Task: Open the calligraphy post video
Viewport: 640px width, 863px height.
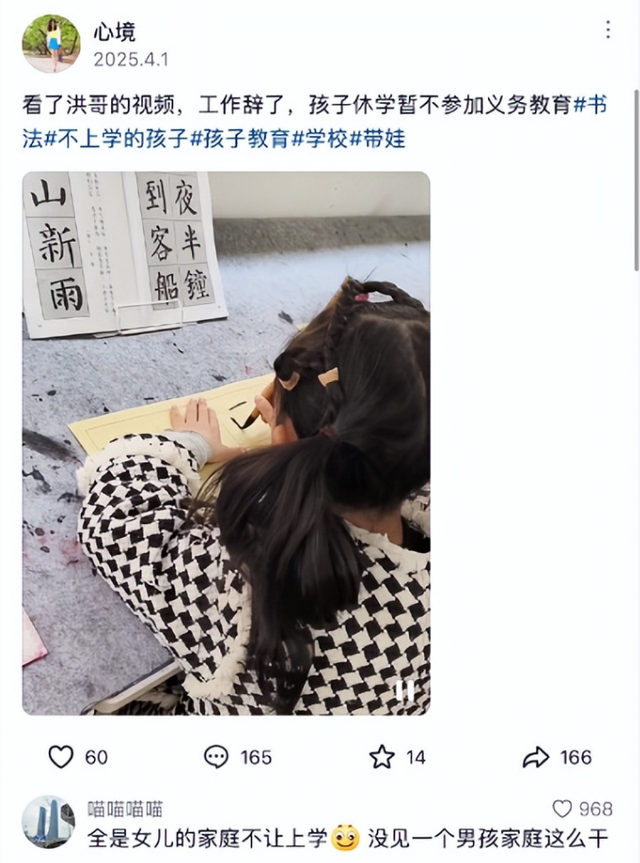Action: [x=226, y=443]
